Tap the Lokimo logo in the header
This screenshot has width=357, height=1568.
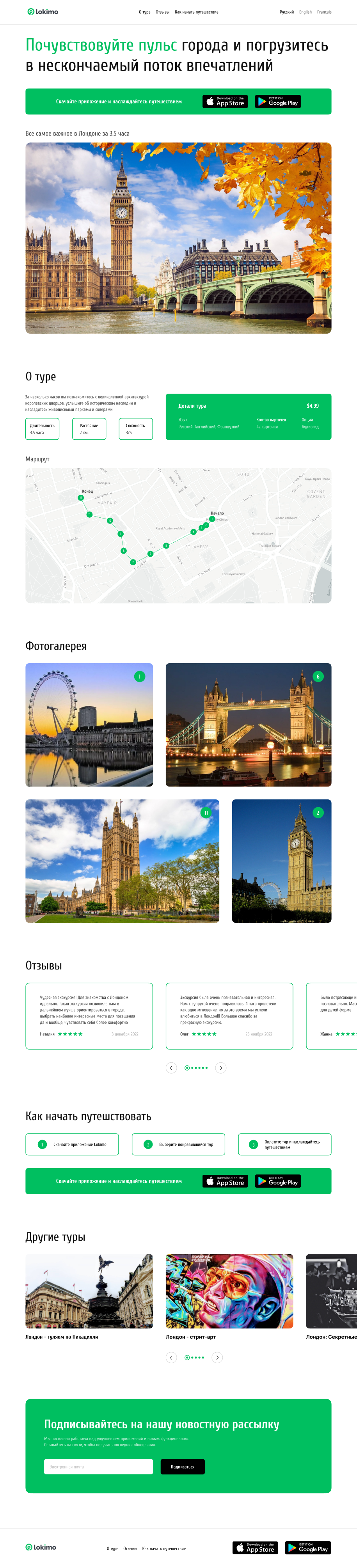click(x=43, y=12)
